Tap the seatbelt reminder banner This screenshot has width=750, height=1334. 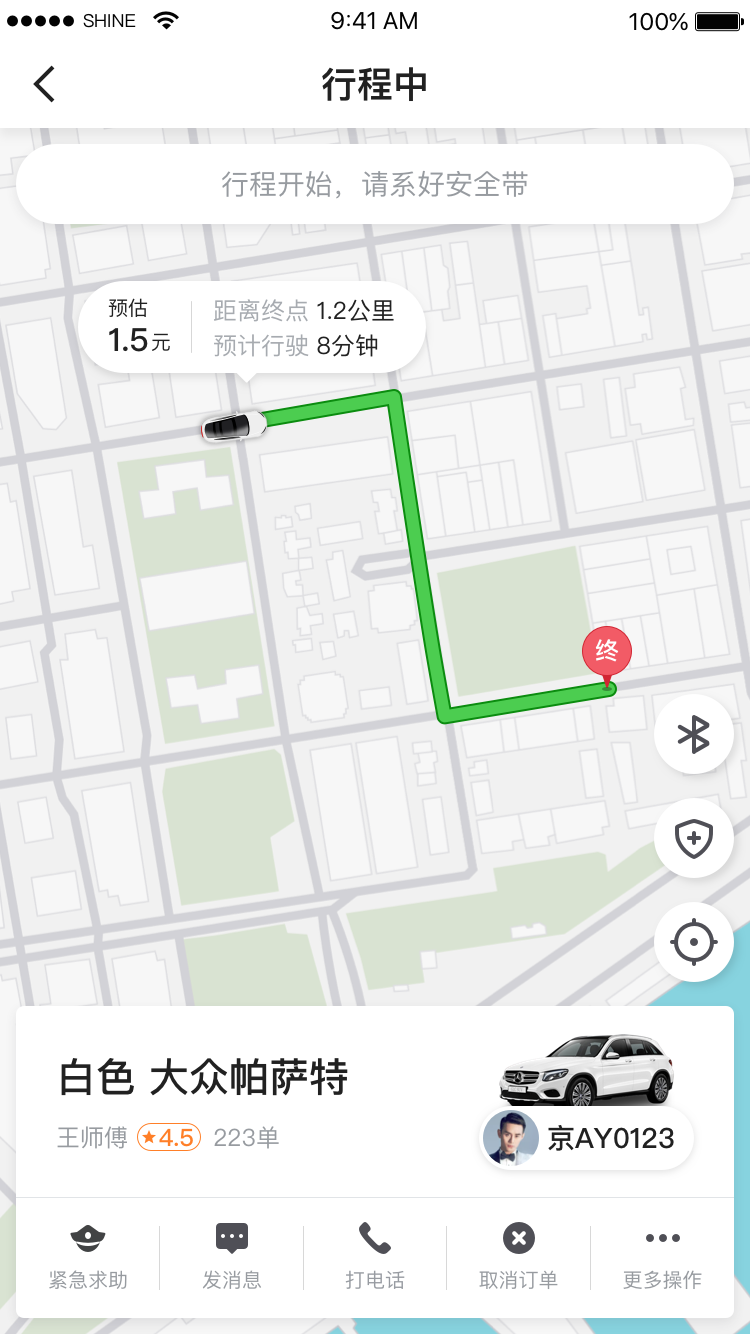pyautogui.click(x=375, y=184)
